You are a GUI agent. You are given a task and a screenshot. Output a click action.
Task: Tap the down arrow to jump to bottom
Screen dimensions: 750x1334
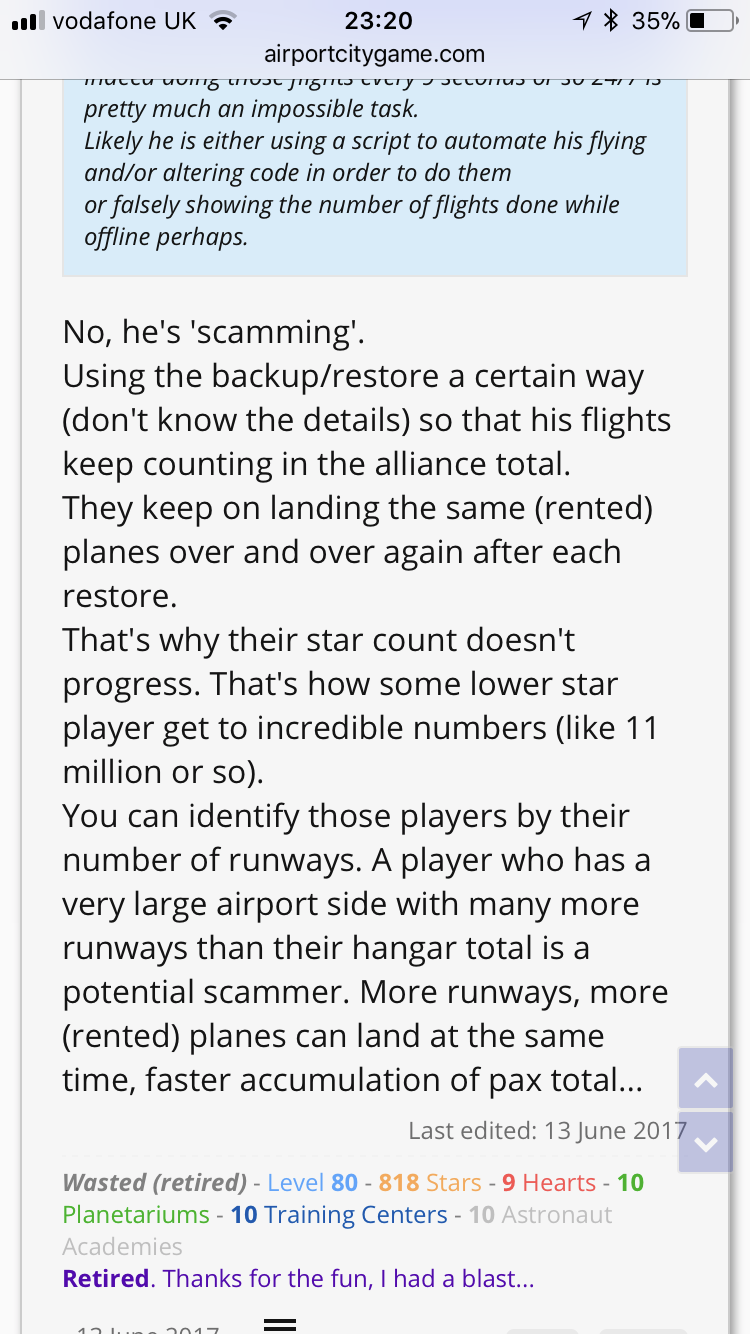click(x=705, y=1142)
